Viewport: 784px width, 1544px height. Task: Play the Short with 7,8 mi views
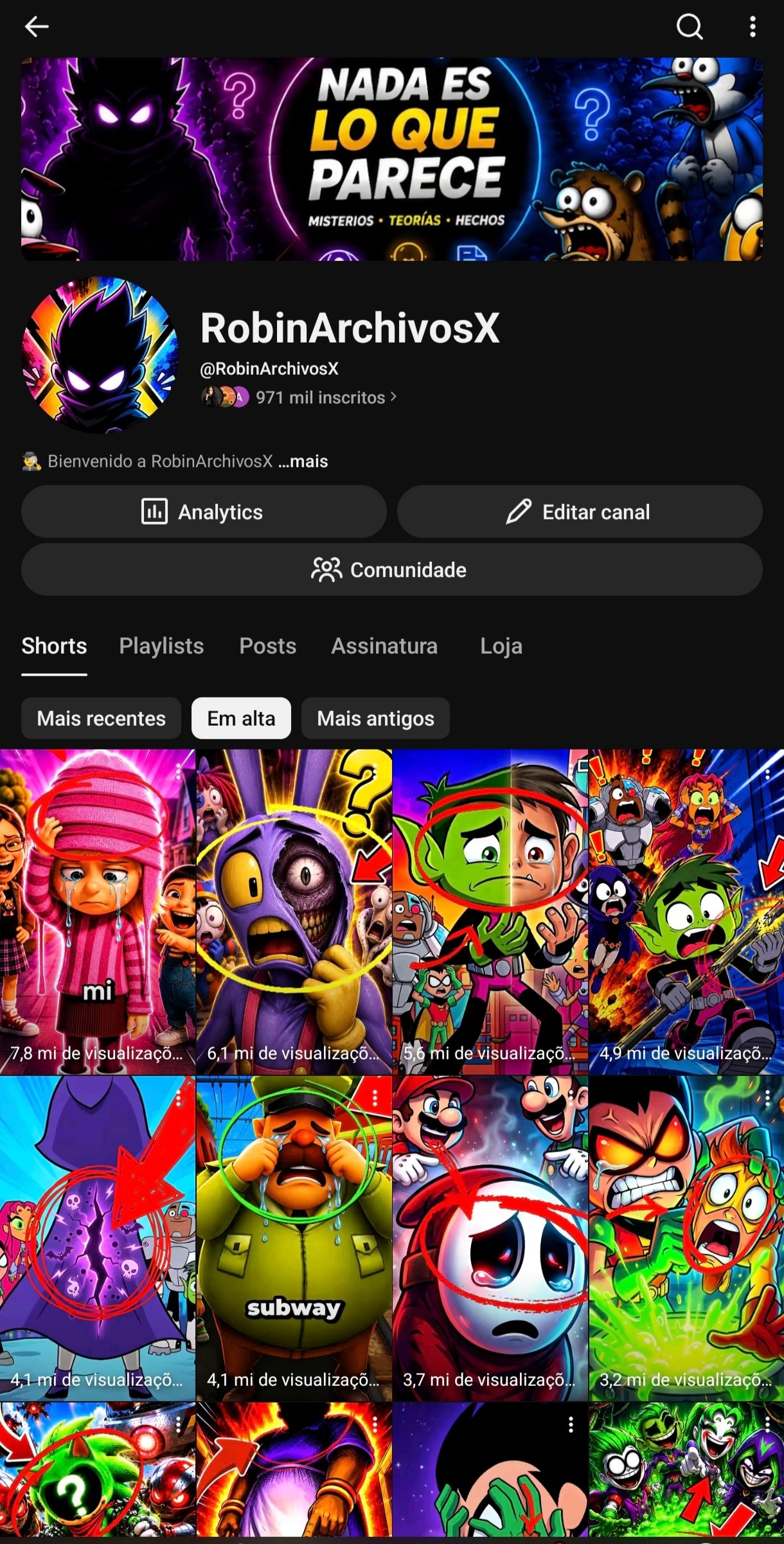[x=97, y=911]
